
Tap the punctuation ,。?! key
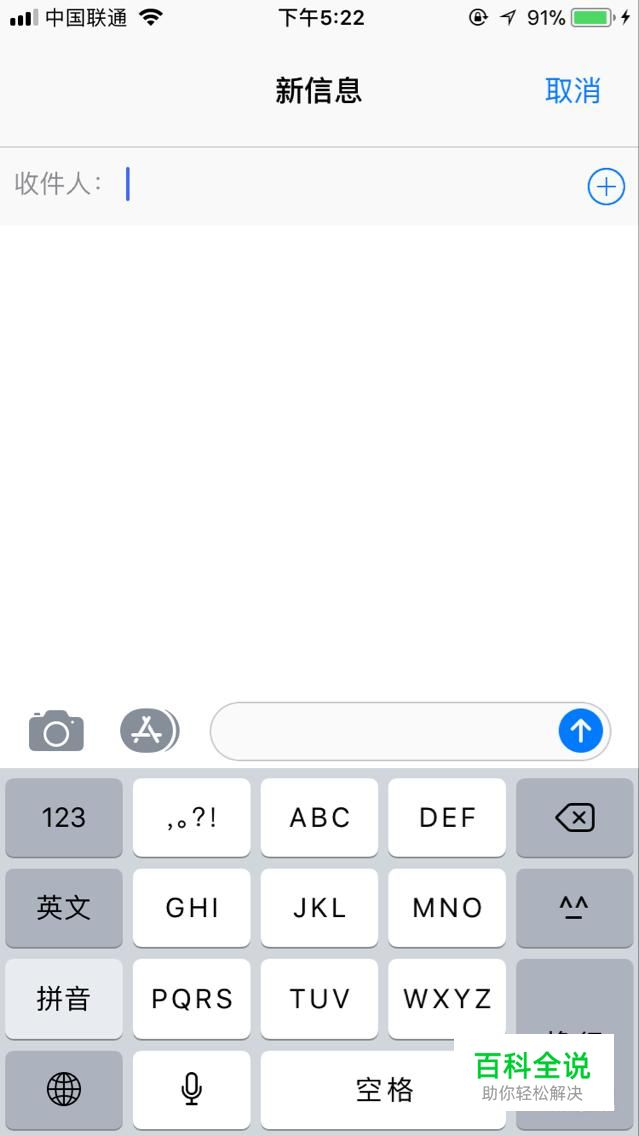pos(192,817)
